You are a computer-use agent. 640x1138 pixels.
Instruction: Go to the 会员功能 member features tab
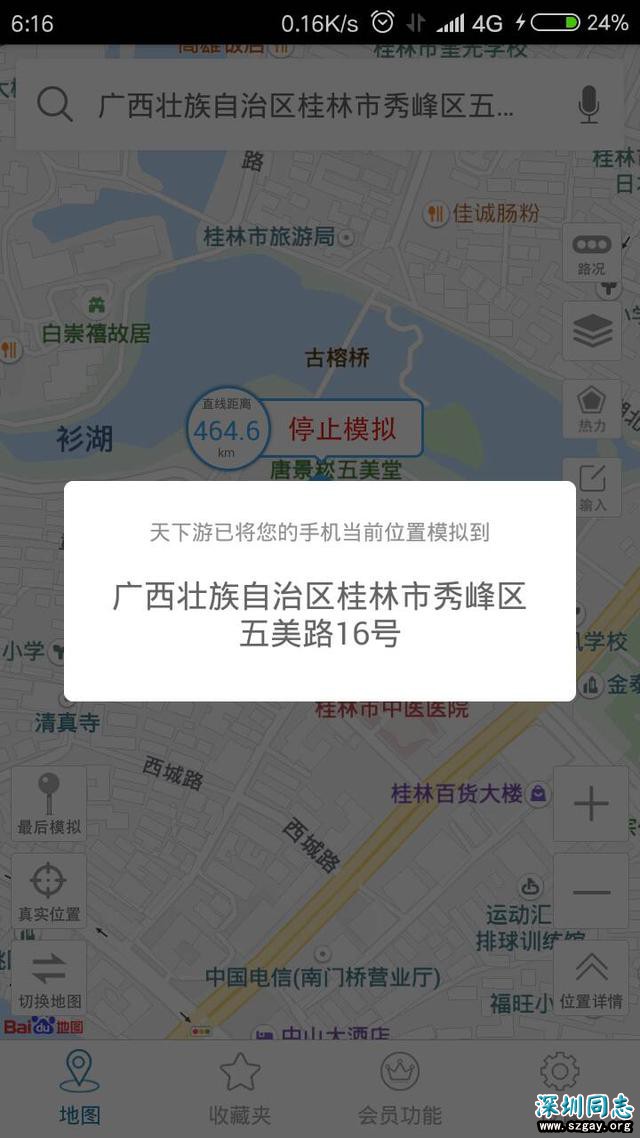point(400,1088)
